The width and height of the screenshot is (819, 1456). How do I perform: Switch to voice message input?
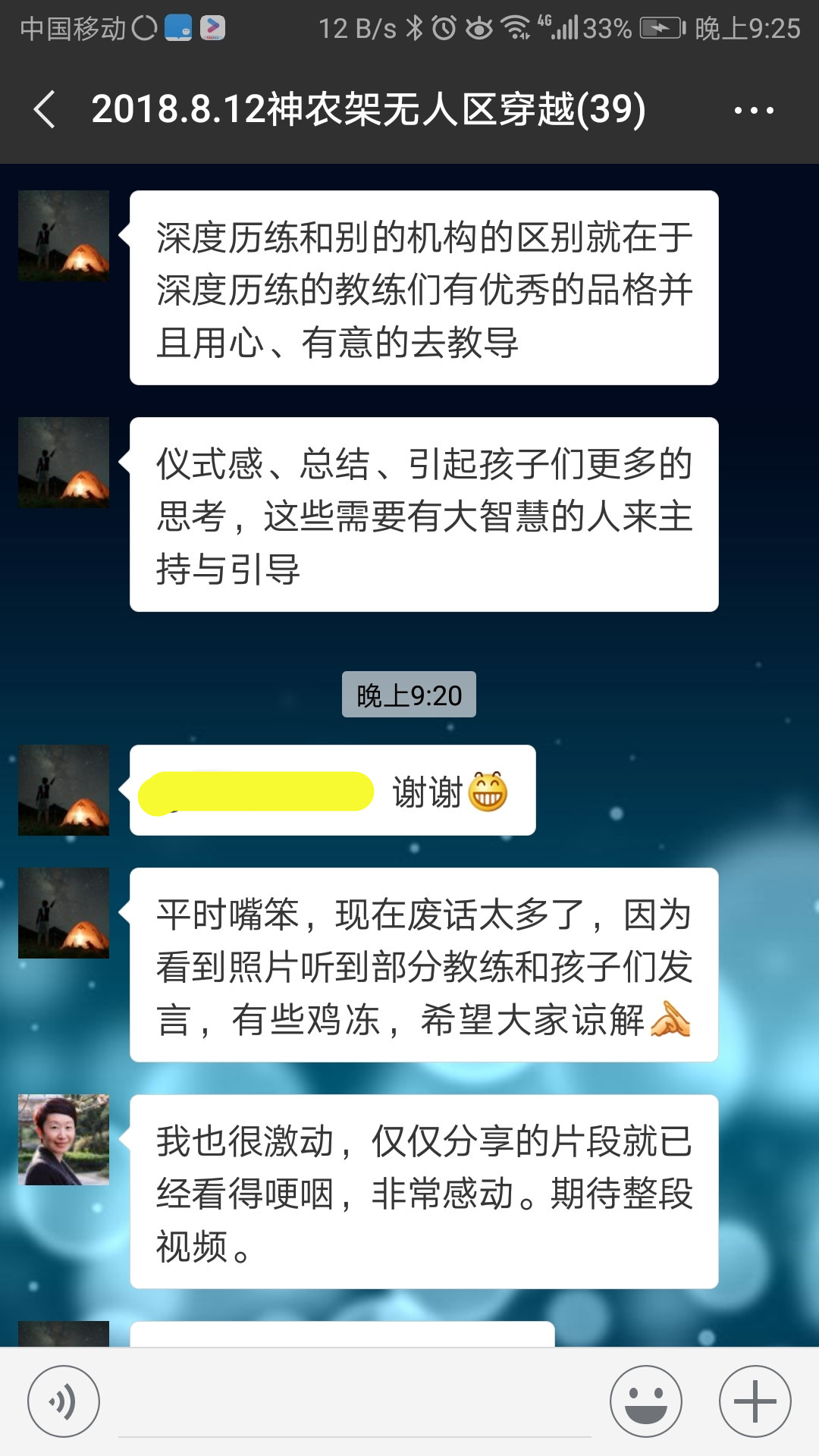pos(63,1401)
